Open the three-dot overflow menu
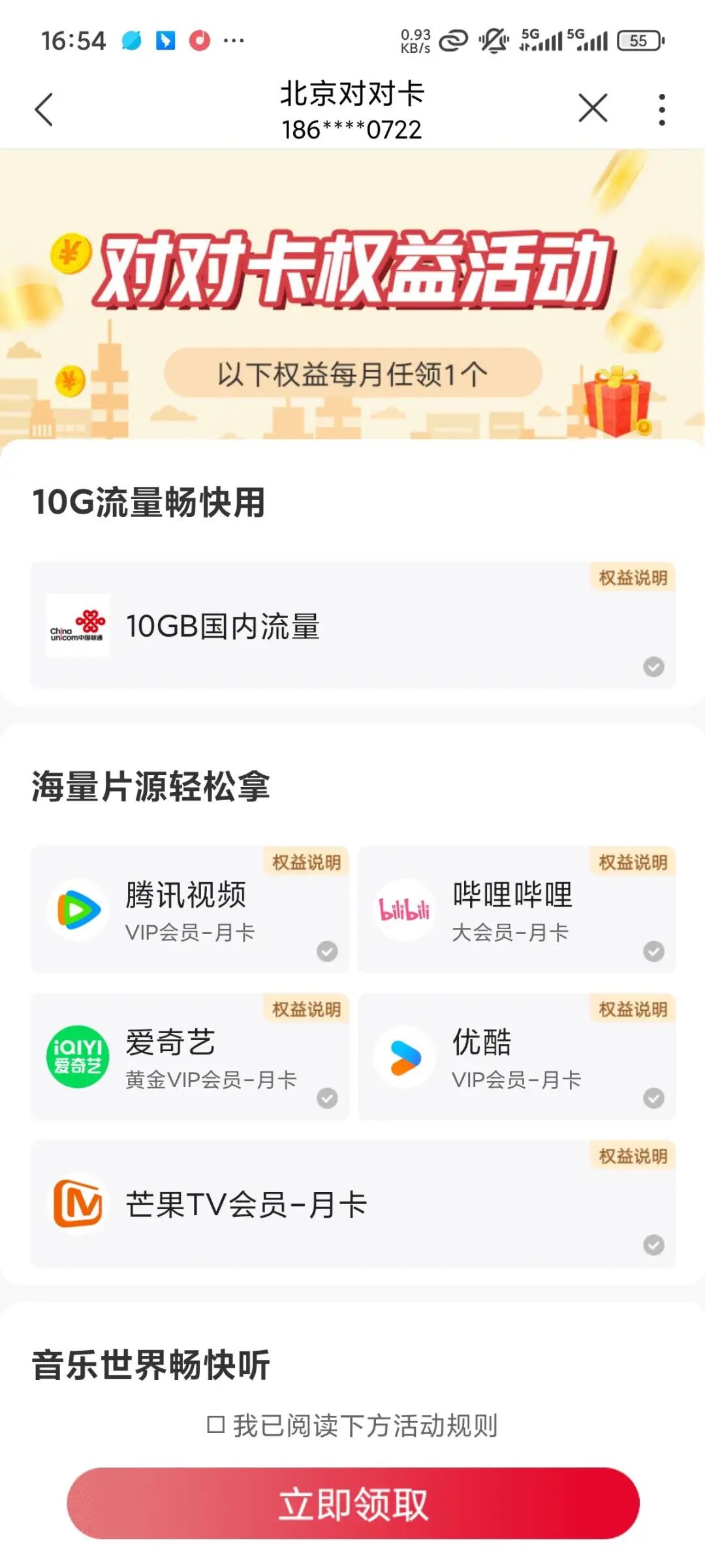The image size is (705, 1568). [x=661, y=109]
